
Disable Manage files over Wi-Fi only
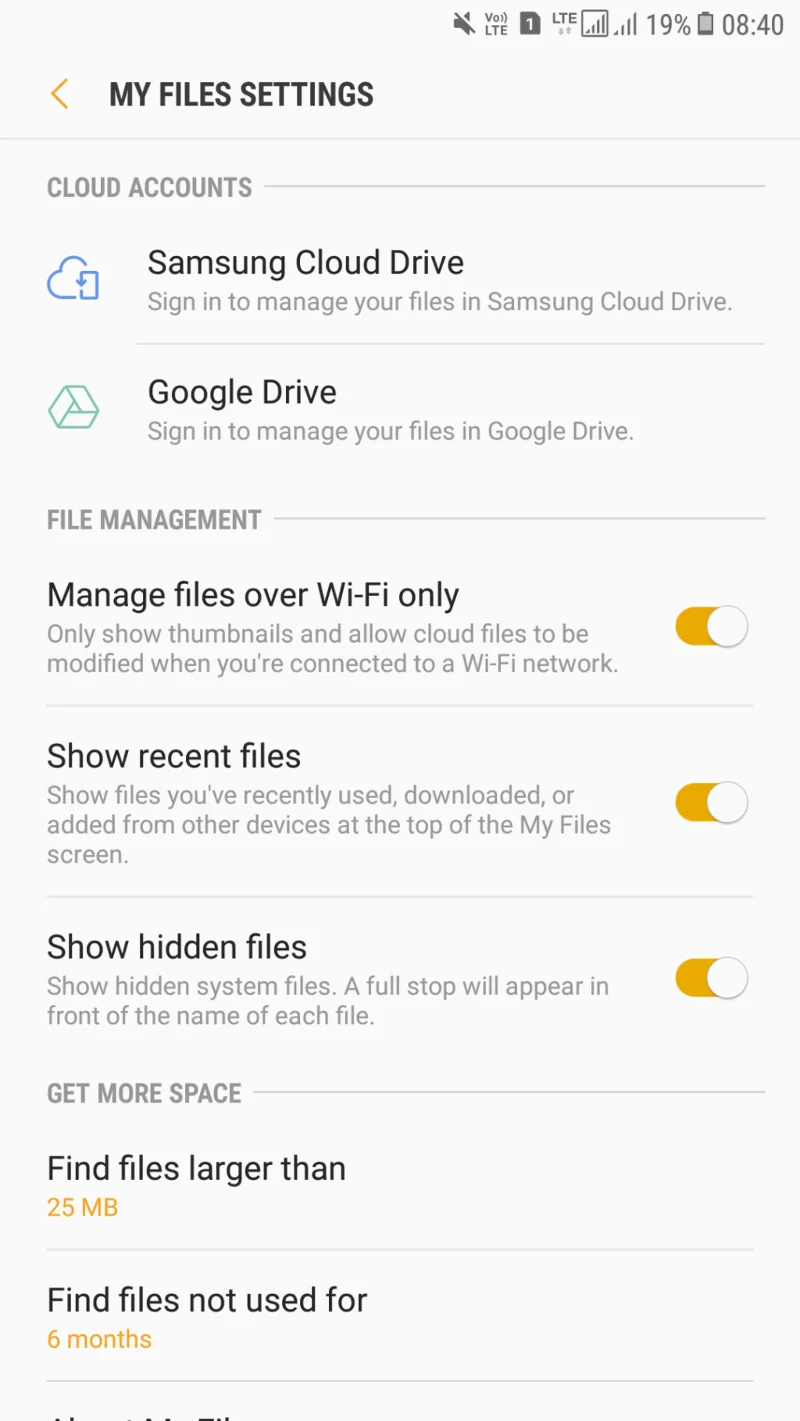[711, 626]
